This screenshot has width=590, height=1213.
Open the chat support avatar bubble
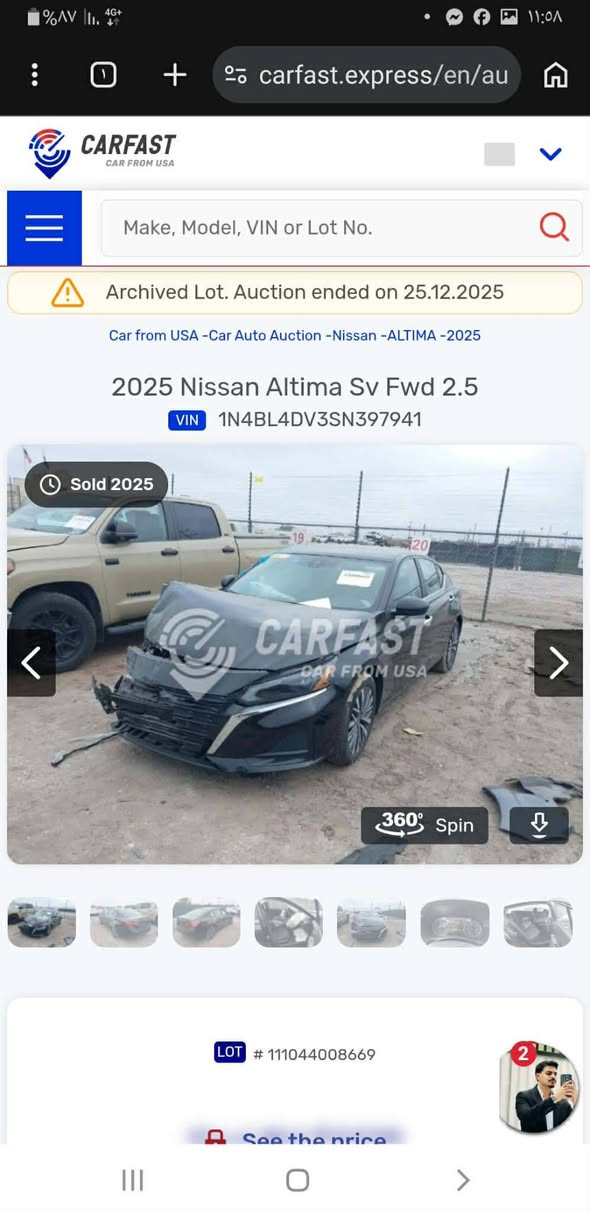(x=539, y=1090)
